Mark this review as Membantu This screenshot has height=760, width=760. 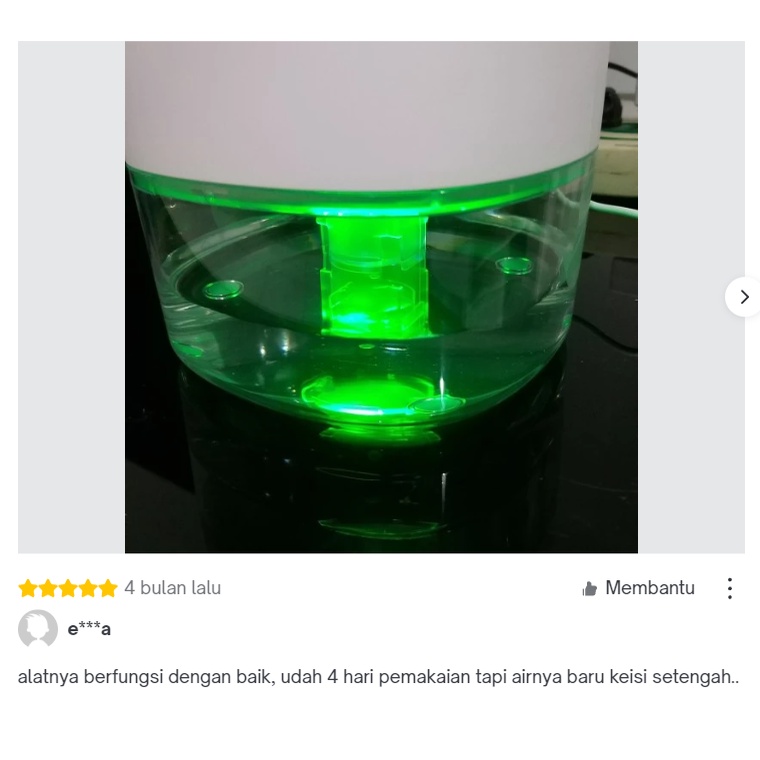638,588
